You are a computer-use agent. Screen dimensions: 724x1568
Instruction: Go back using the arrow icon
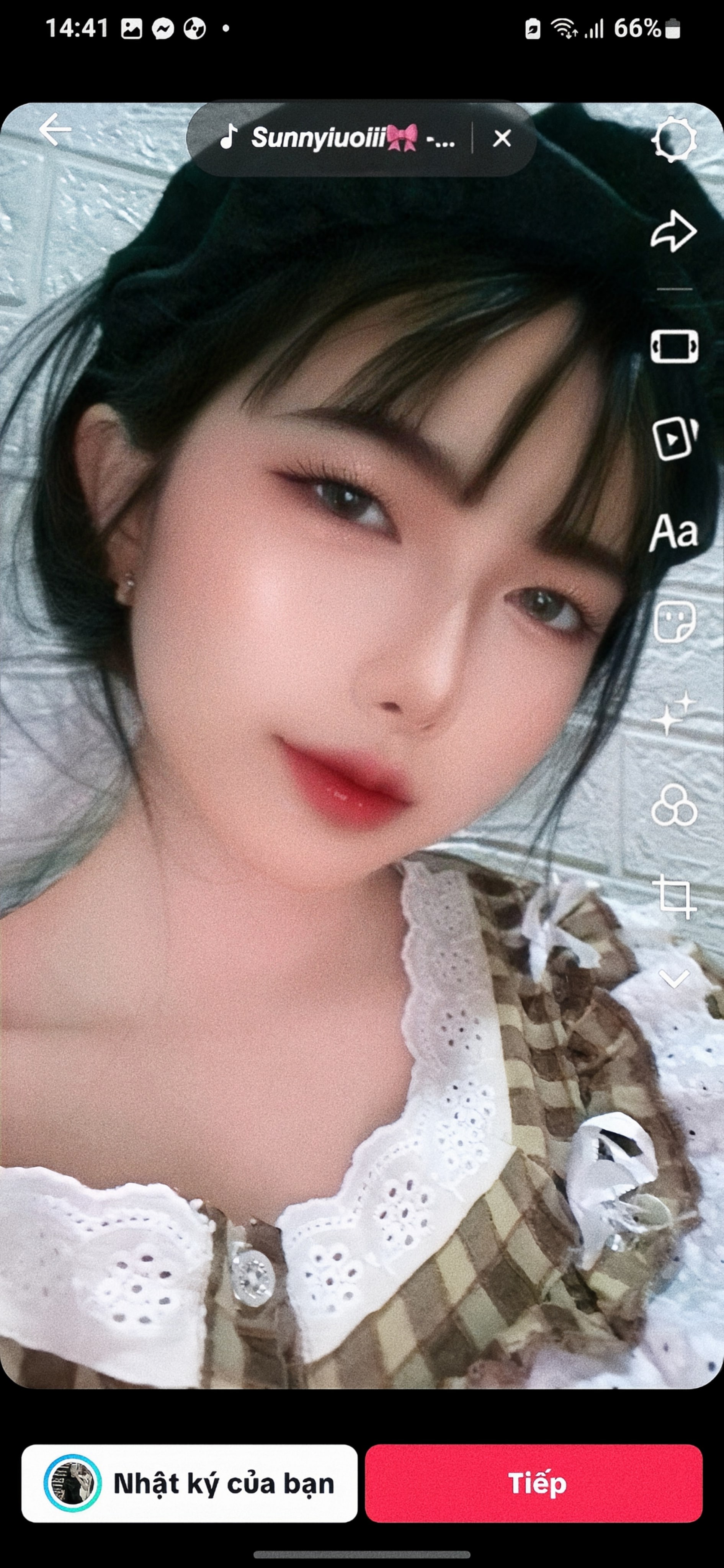click(x=55, y=130)
